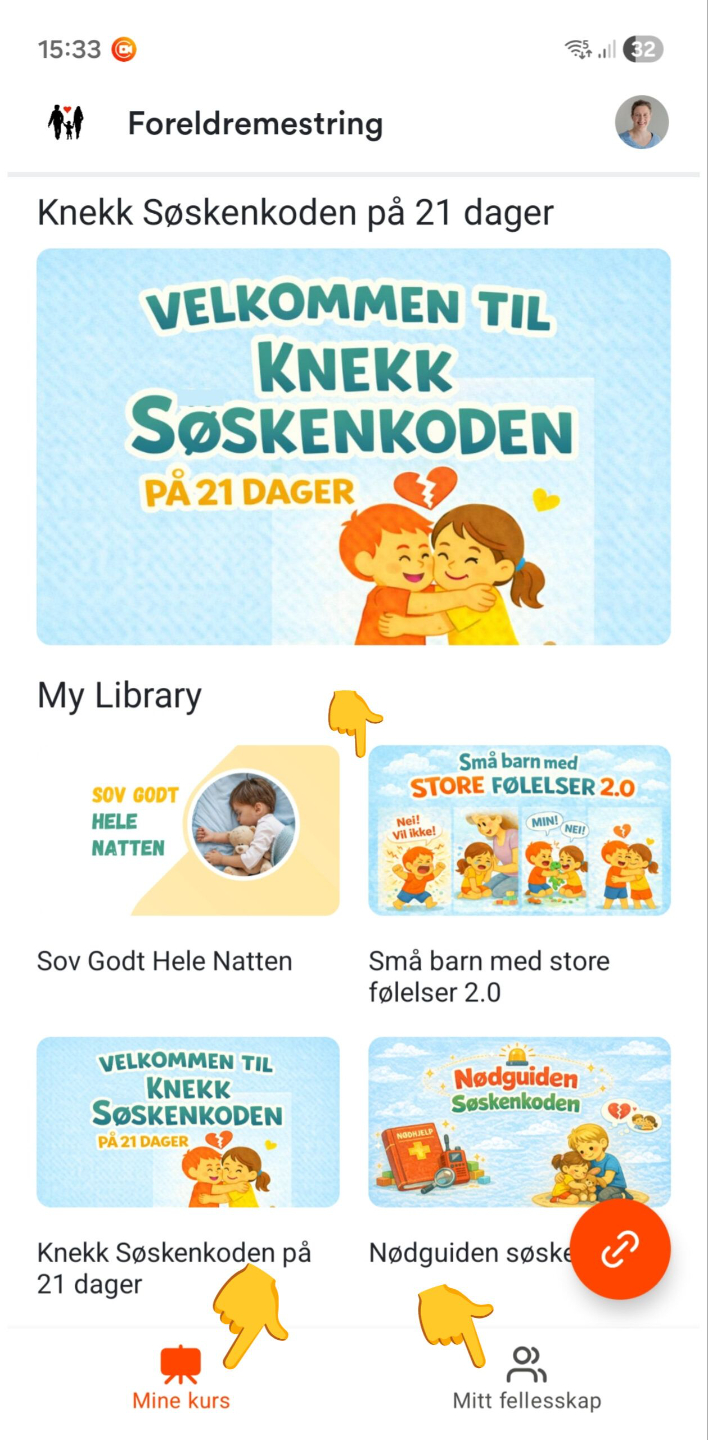Viewport: 708px width, 1440px height.
Task: Open Sov Godt Hele Natten course
Action: tap(188, 830)
